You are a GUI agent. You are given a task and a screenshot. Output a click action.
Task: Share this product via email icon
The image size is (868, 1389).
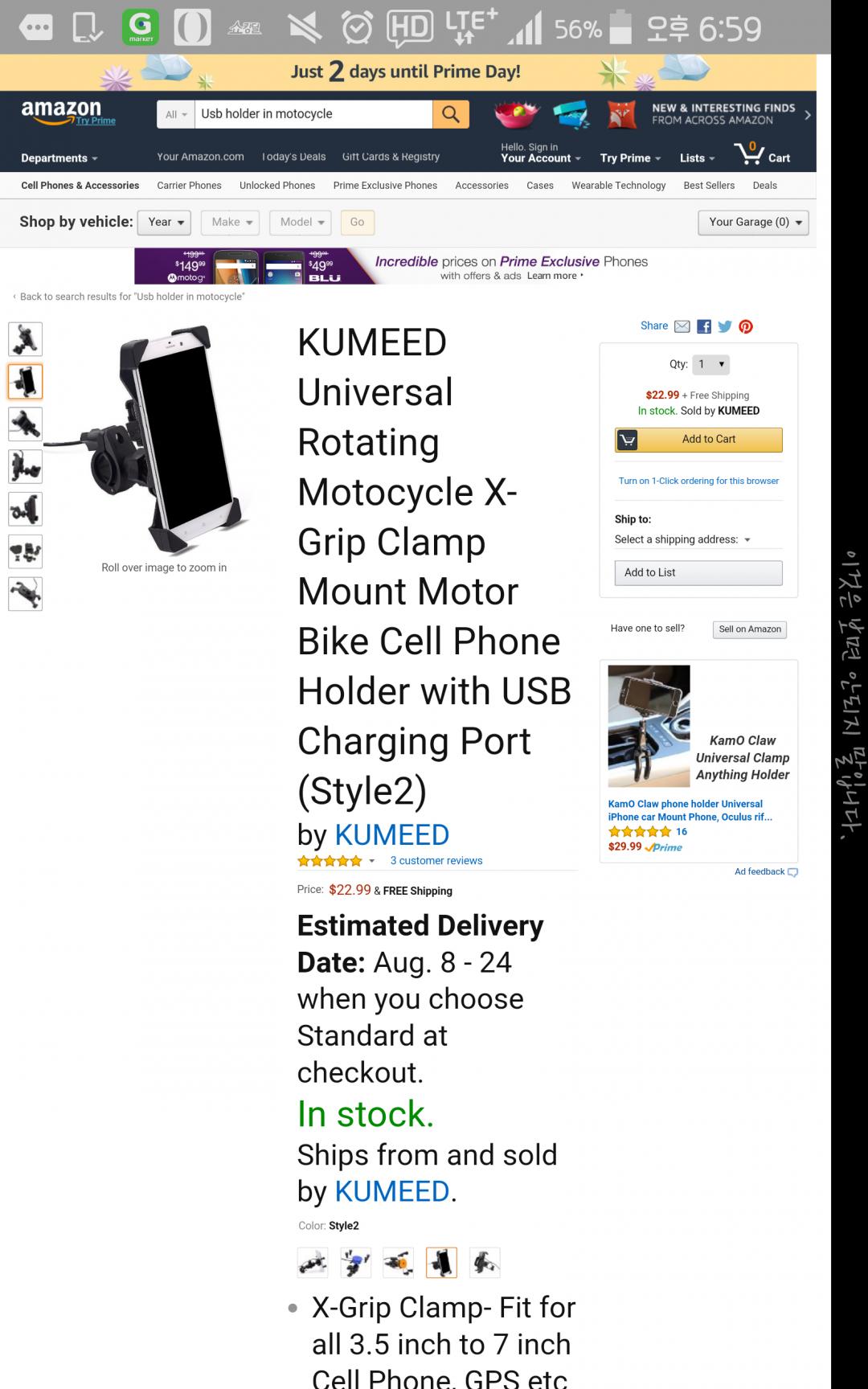[682, 326]
